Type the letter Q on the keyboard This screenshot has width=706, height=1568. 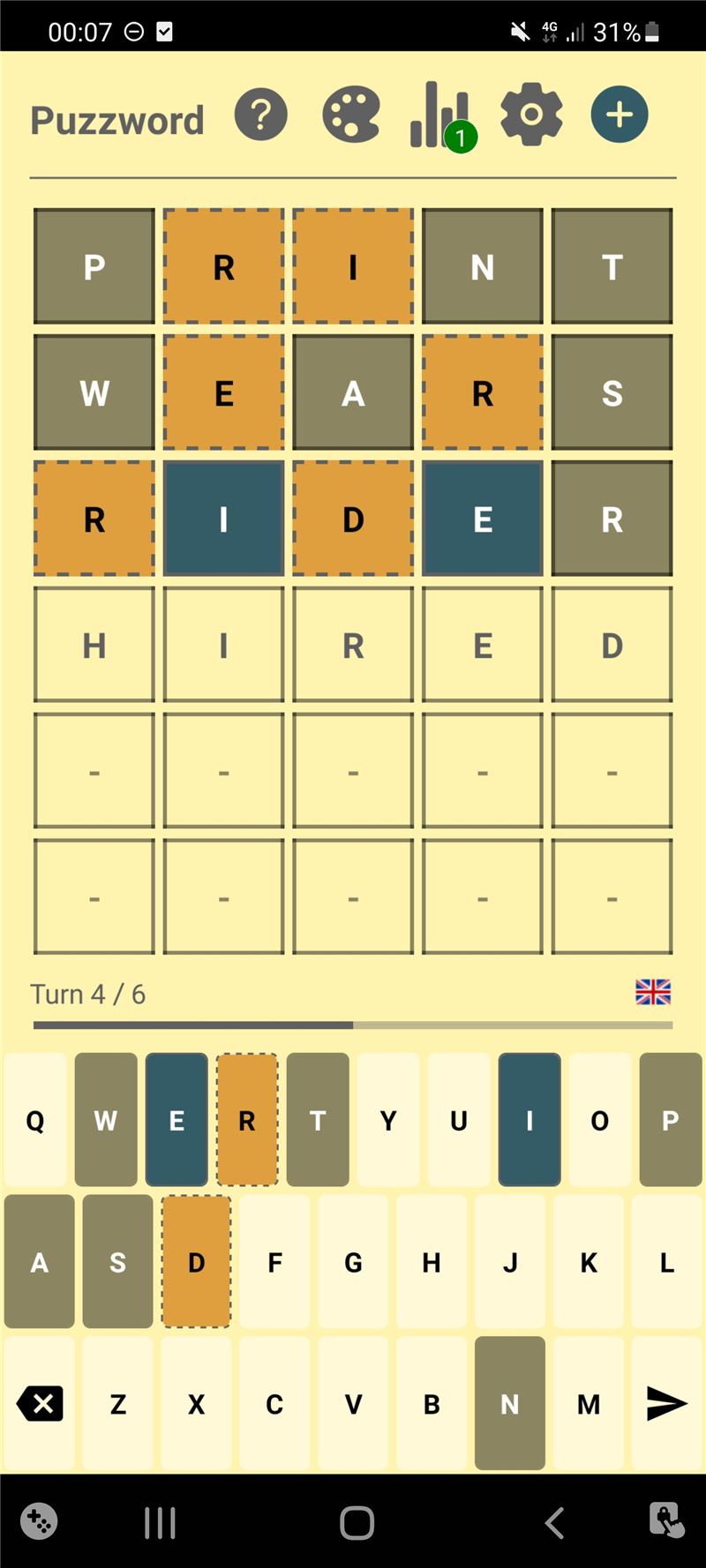pos(35,1120)
